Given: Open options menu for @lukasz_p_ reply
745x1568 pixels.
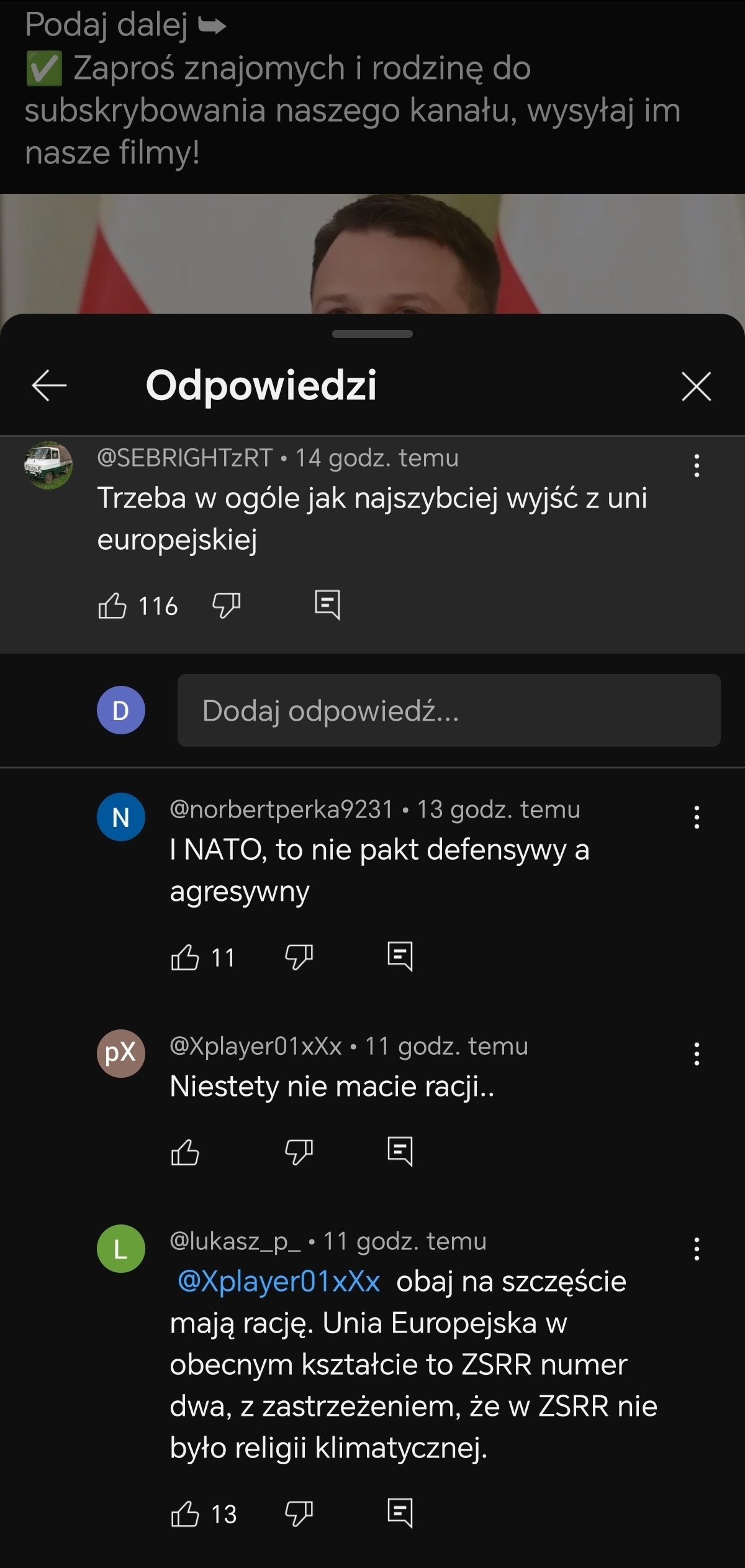Looking at the screenshot, I should coord(697,1249).
